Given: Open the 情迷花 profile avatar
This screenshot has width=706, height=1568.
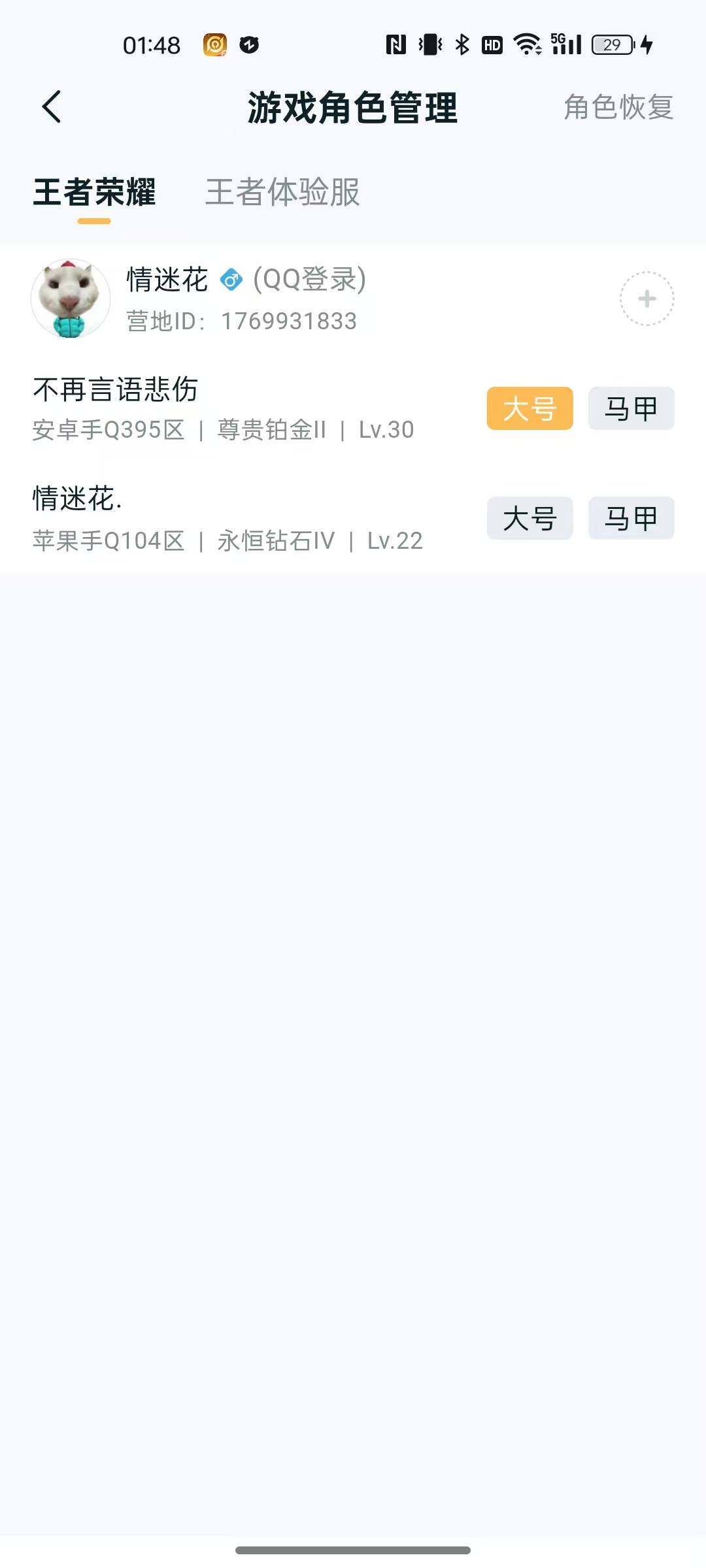Looking at the screenshot, I should click(72, 297).
